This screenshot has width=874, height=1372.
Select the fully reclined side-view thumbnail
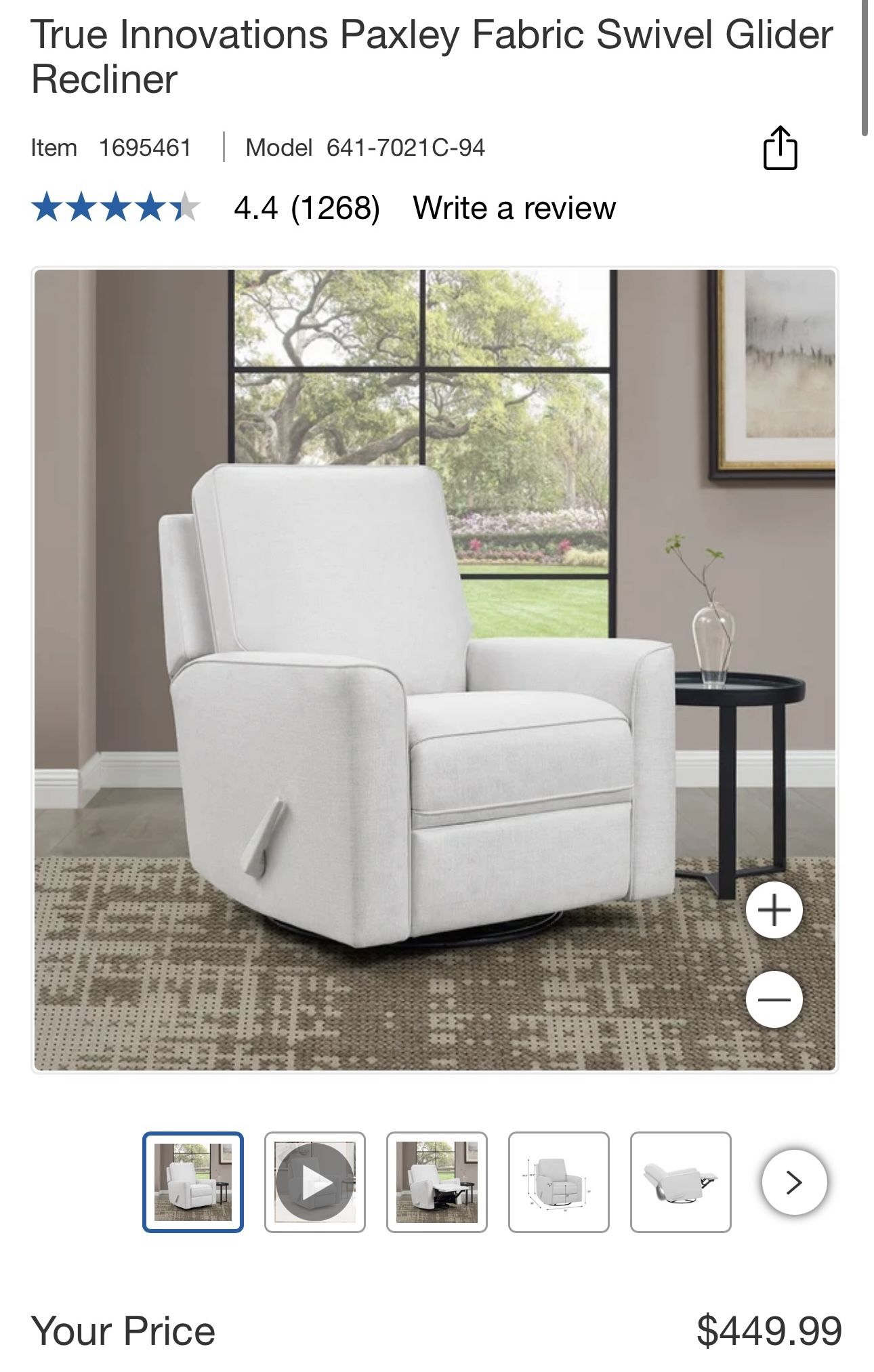click(x=680, y=1182)
